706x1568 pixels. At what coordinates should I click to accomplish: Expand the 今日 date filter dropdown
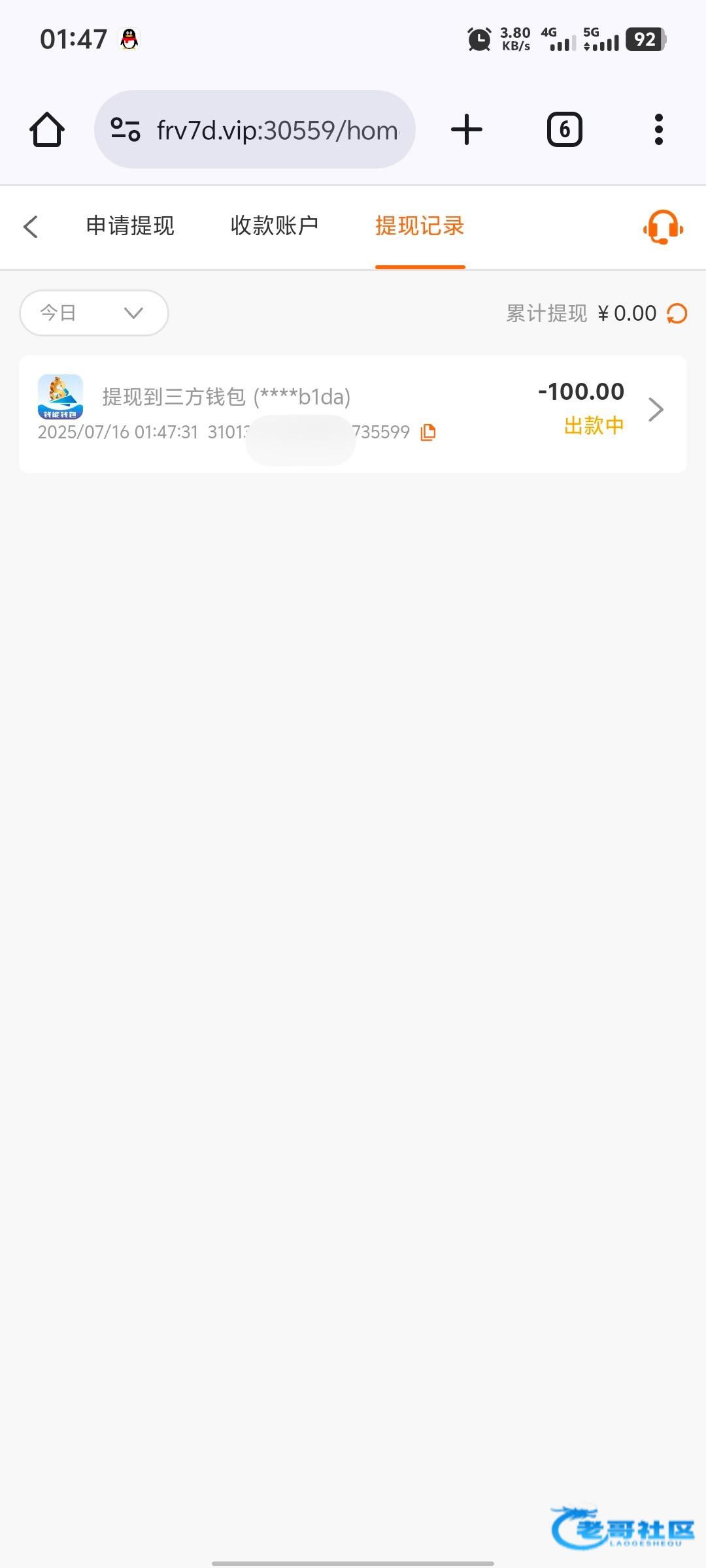click(x=94, y=313)
